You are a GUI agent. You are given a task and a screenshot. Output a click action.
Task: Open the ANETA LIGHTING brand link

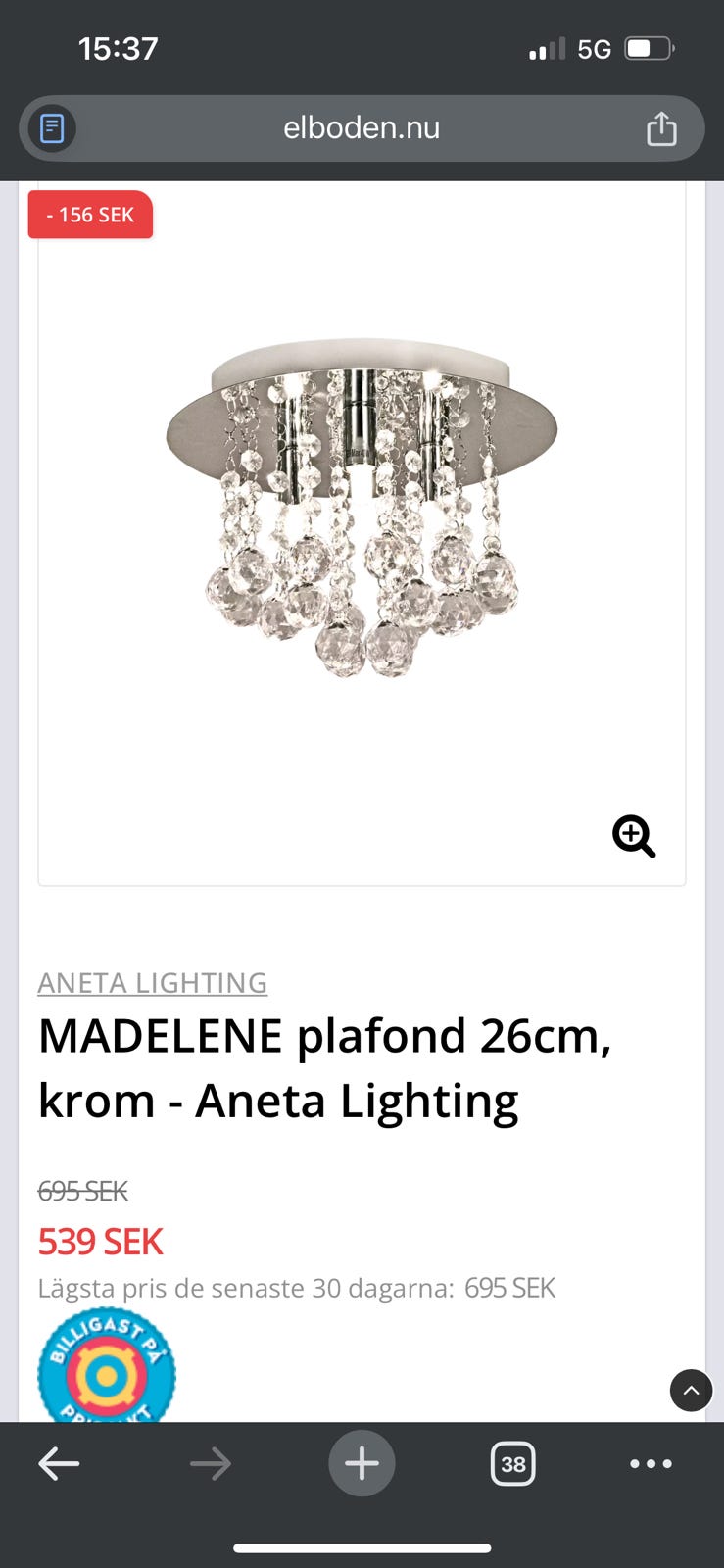[153, 982]
